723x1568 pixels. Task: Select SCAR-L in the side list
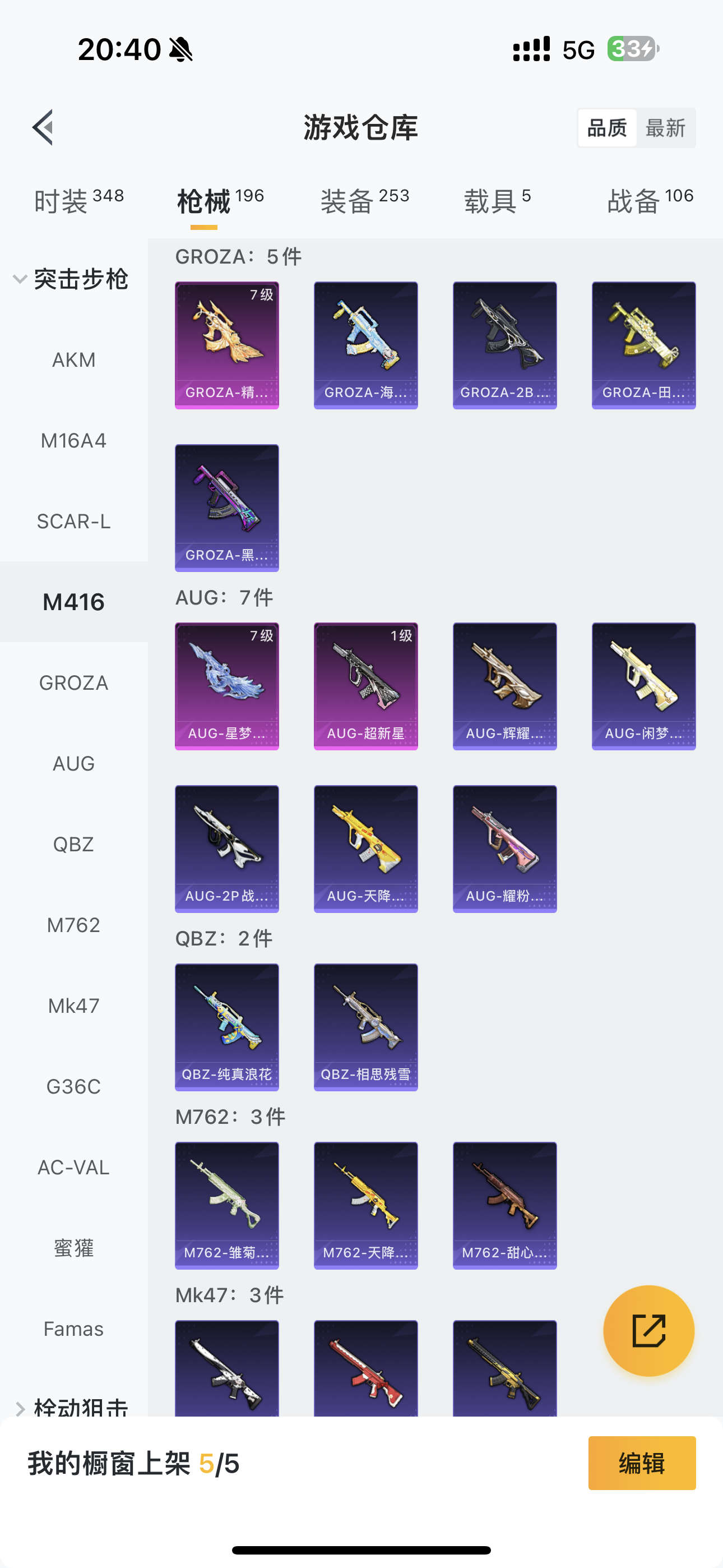[73, 521]
